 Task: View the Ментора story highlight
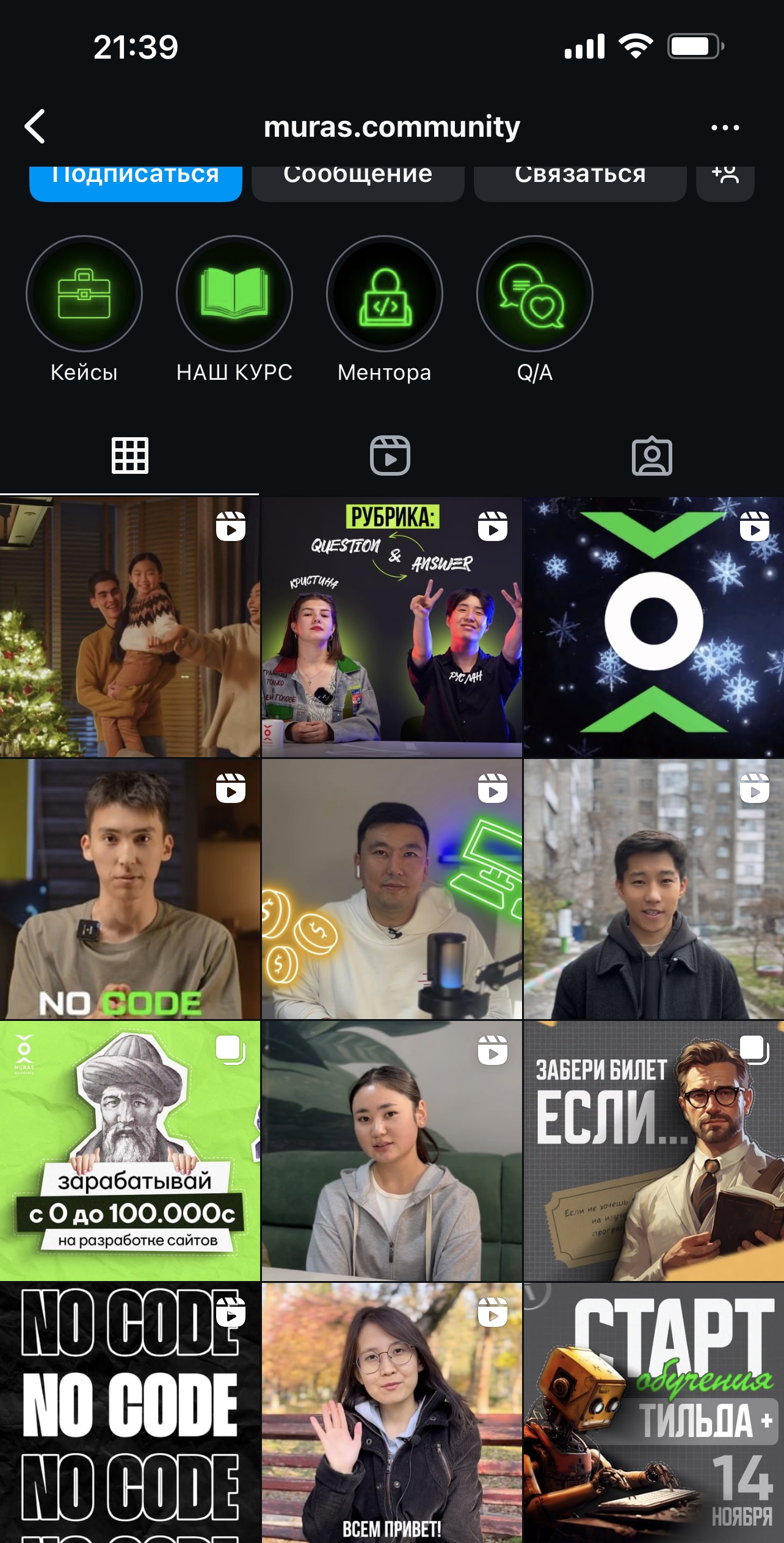[385, 294]
